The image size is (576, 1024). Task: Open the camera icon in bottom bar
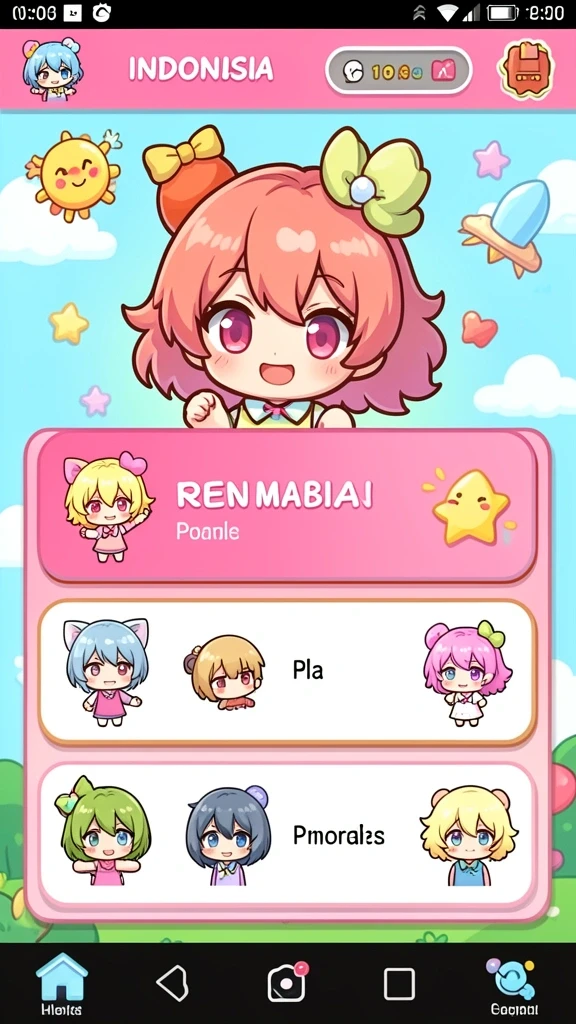287,982
